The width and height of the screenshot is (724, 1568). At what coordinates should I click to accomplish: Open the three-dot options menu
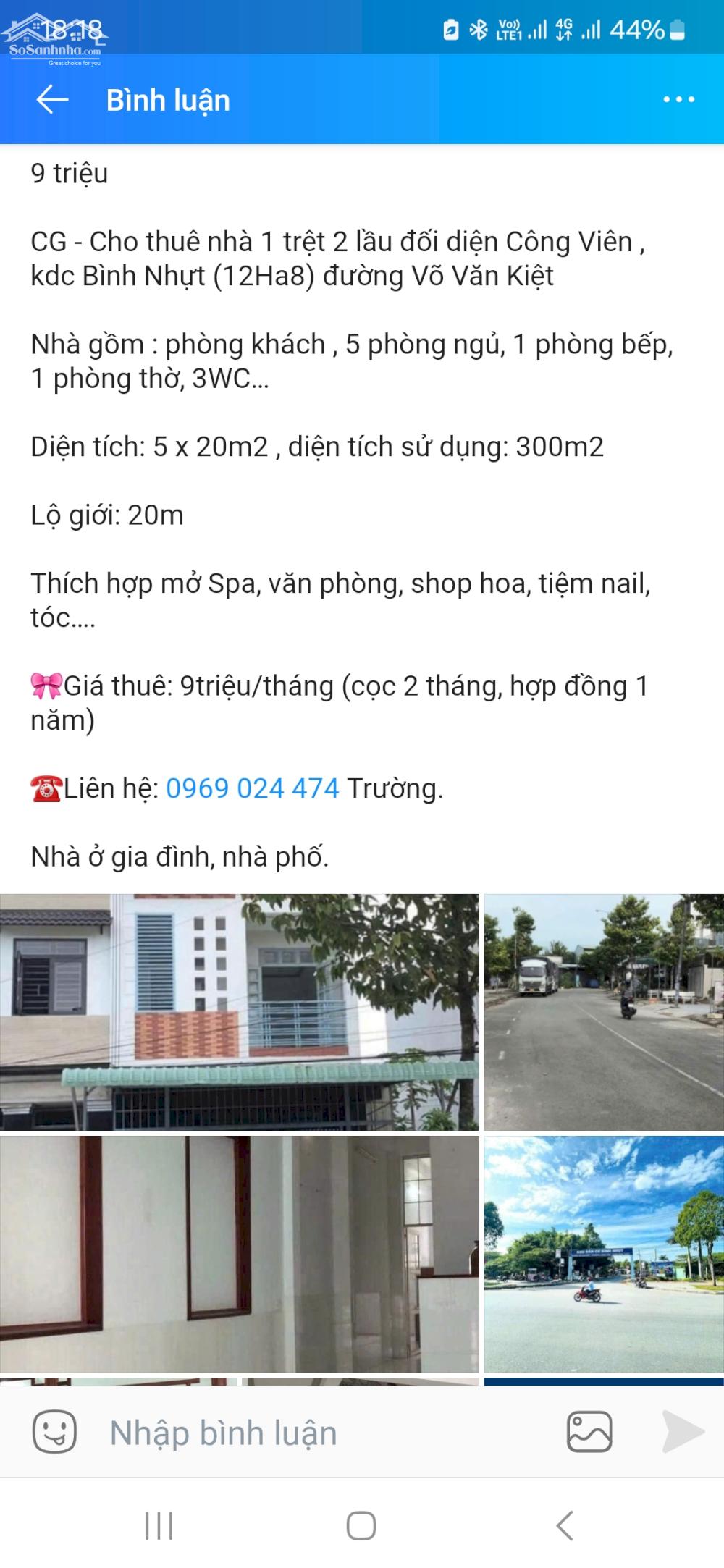pos(676,100)
